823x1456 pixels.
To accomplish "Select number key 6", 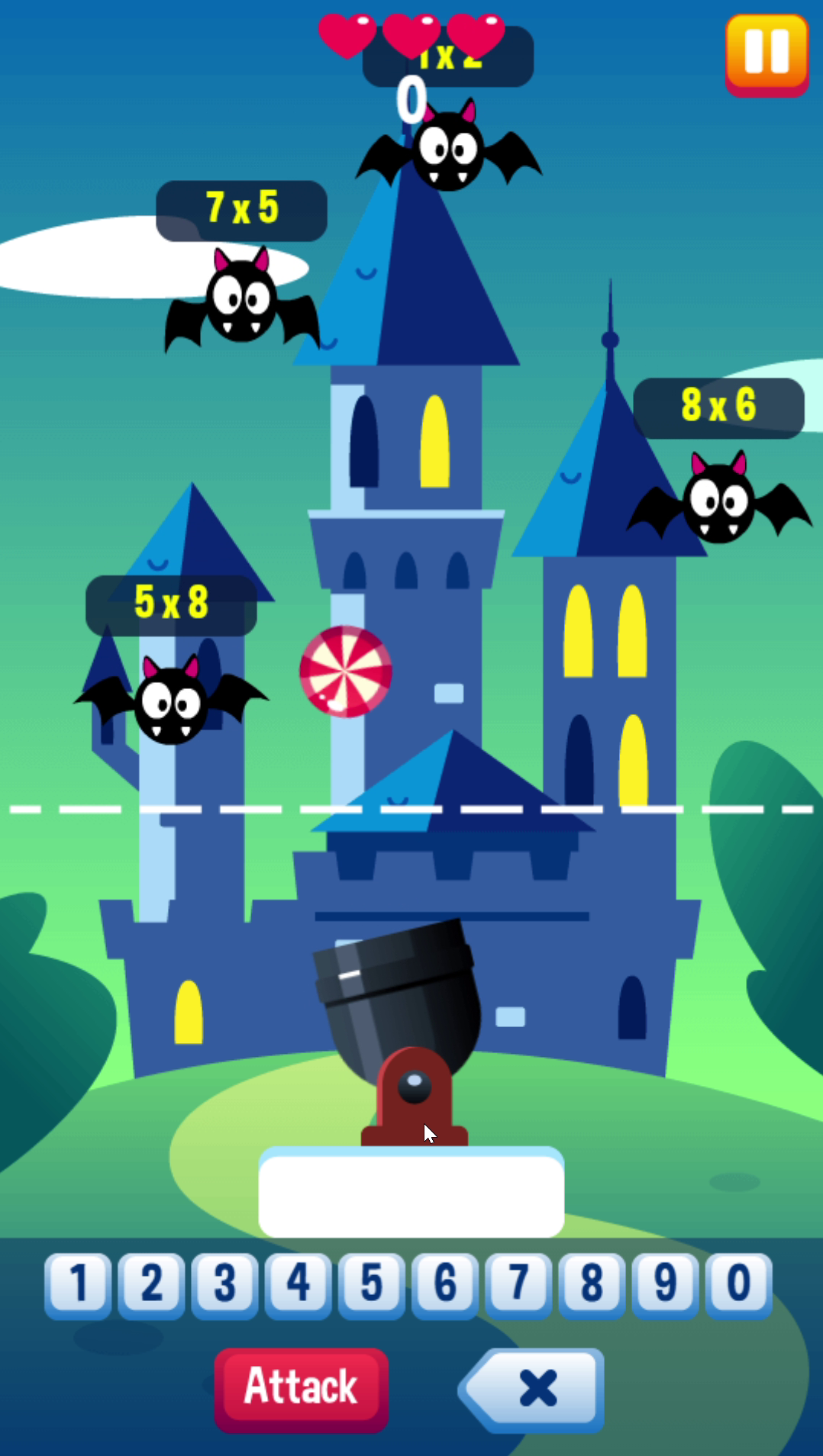I will (x=445, y=1284).
